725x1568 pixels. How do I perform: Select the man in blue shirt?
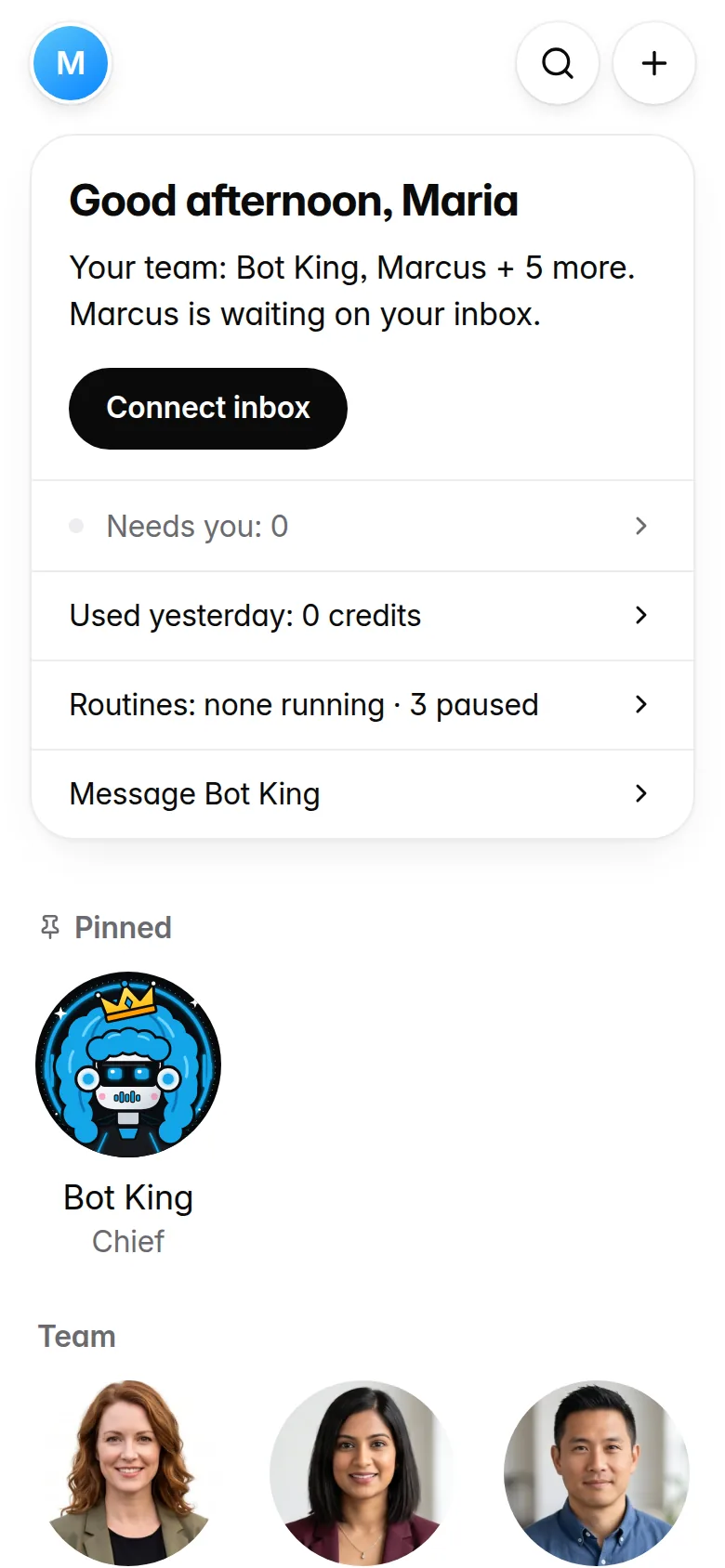click(597, 1473)
